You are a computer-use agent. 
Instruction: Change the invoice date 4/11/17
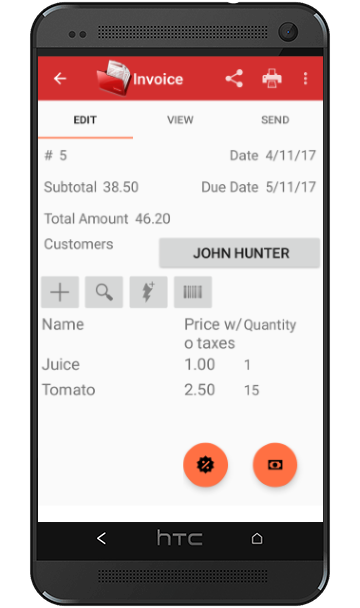[x=291, y=155]
